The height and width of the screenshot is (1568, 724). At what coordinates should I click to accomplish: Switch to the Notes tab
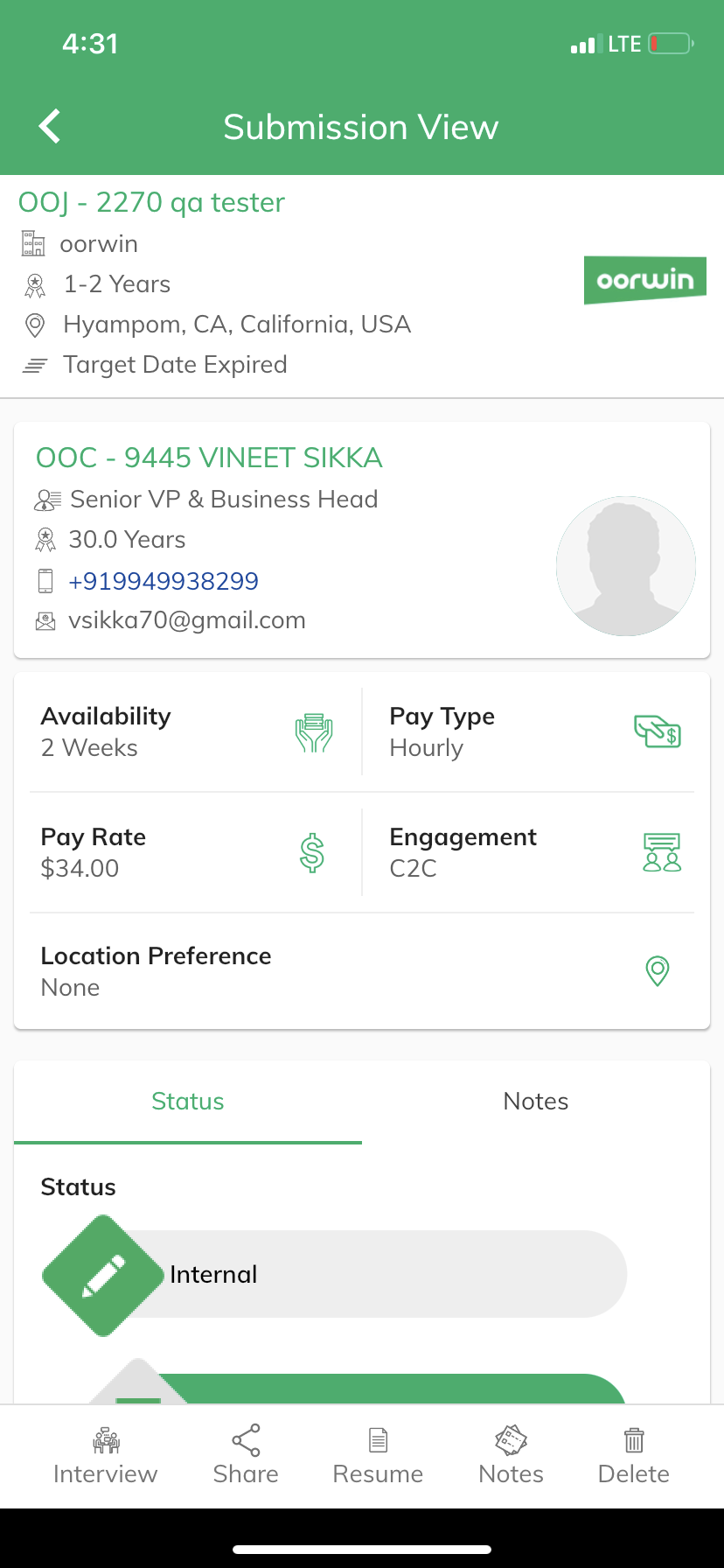coord(535,1102)
